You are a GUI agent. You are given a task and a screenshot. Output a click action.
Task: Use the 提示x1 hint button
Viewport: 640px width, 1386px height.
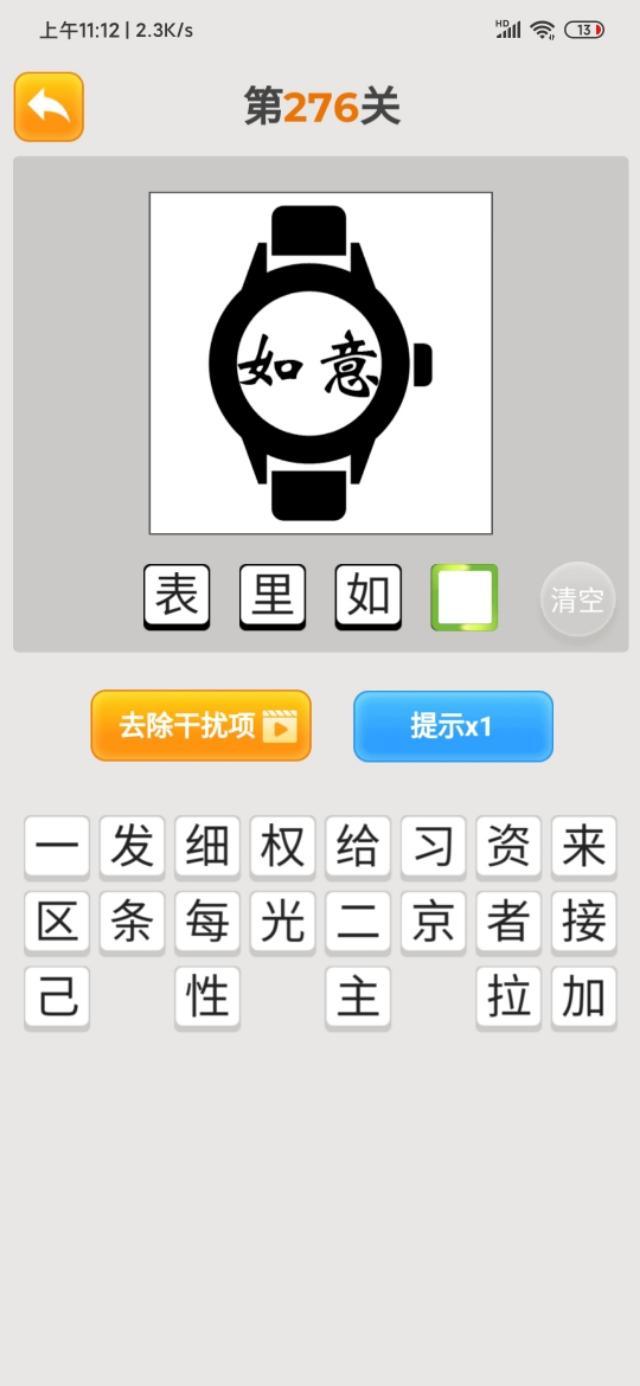coord(453,726)
